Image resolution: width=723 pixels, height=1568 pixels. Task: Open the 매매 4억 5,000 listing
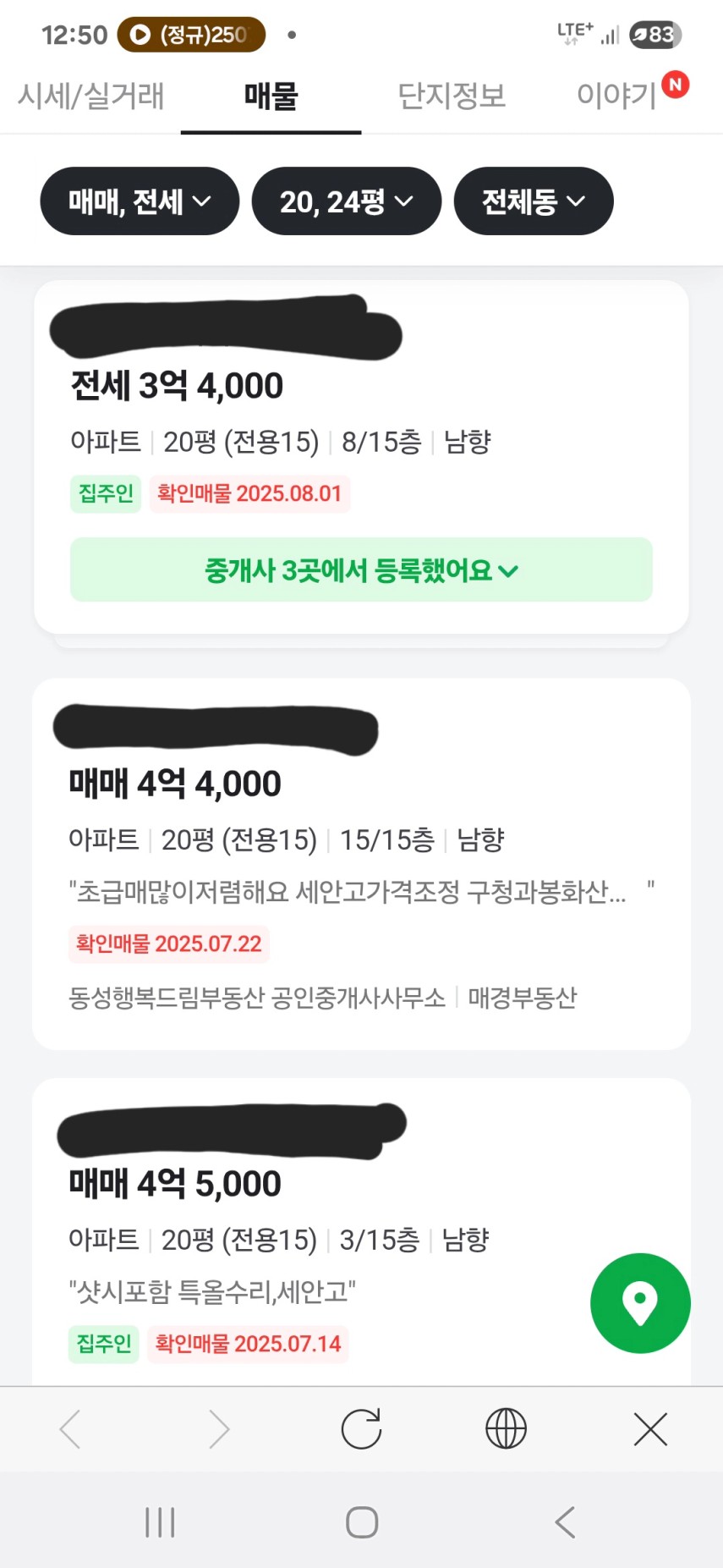[x=361, y=1232]
